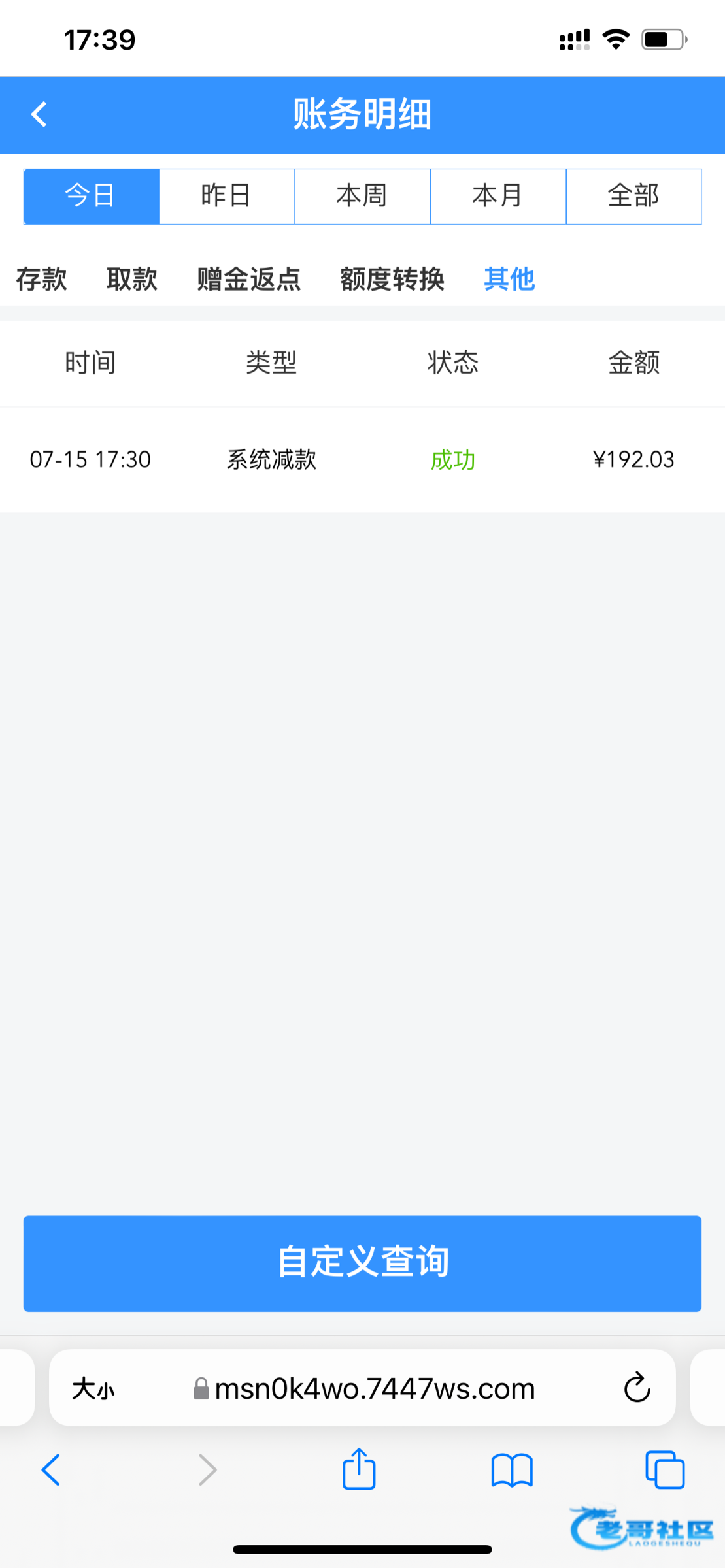Switch to the 昨日 date filter
725x1568 pixels.
(x=226, y=196)
